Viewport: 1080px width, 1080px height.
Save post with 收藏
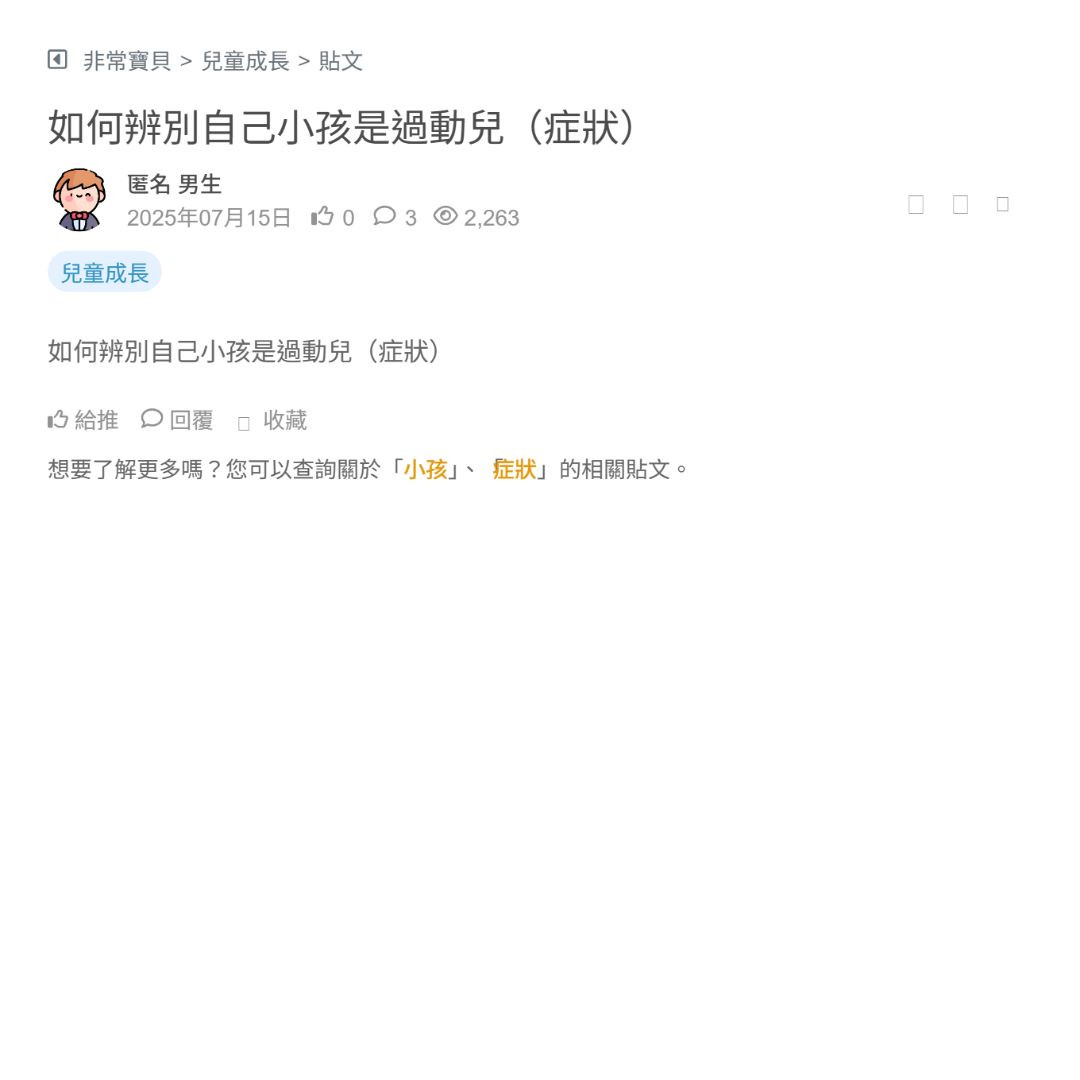273,421
